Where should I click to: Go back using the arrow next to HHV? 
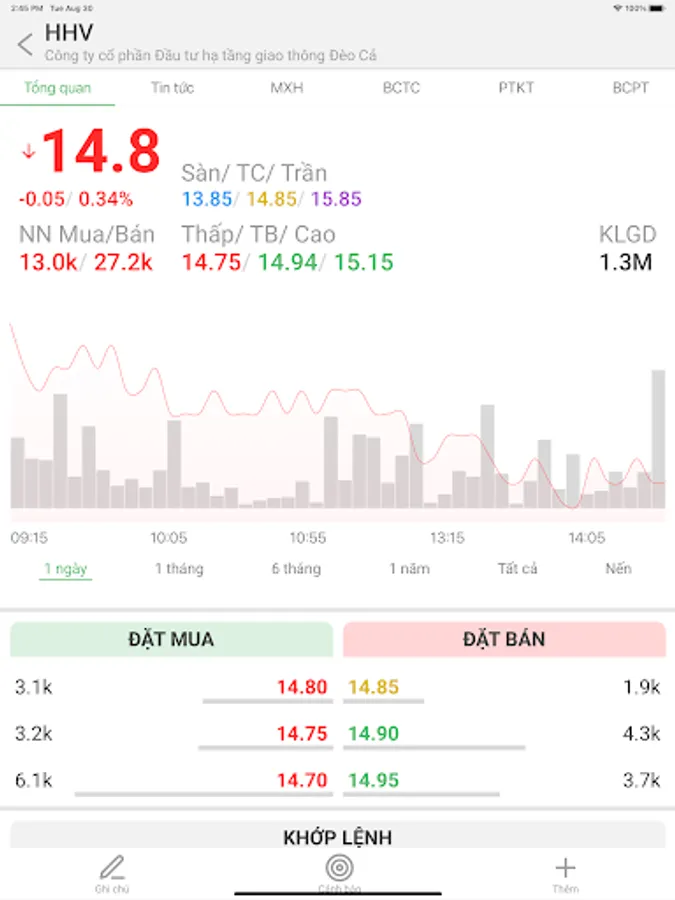point(25,45)
